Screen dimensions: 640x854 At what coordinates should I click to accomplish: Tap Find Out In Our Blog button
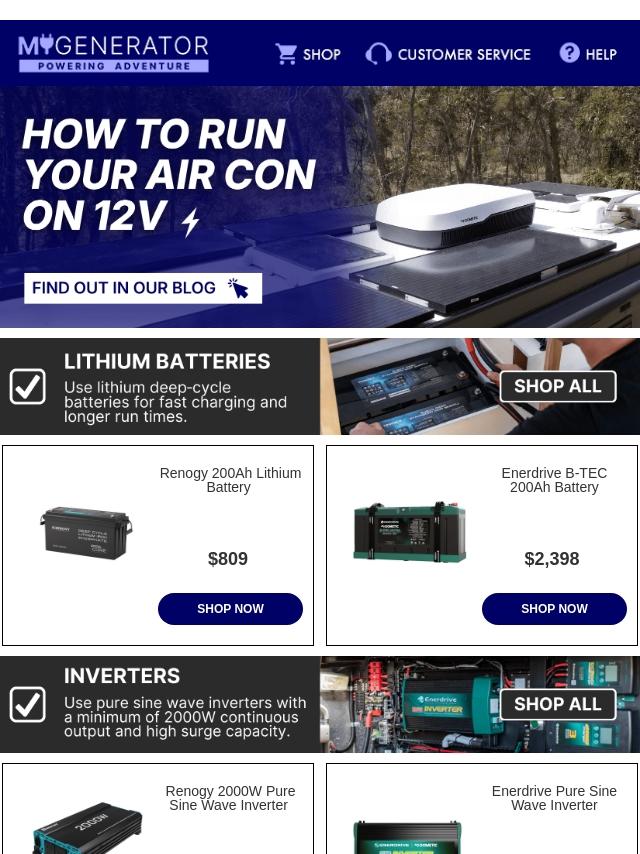click(143, 288)
